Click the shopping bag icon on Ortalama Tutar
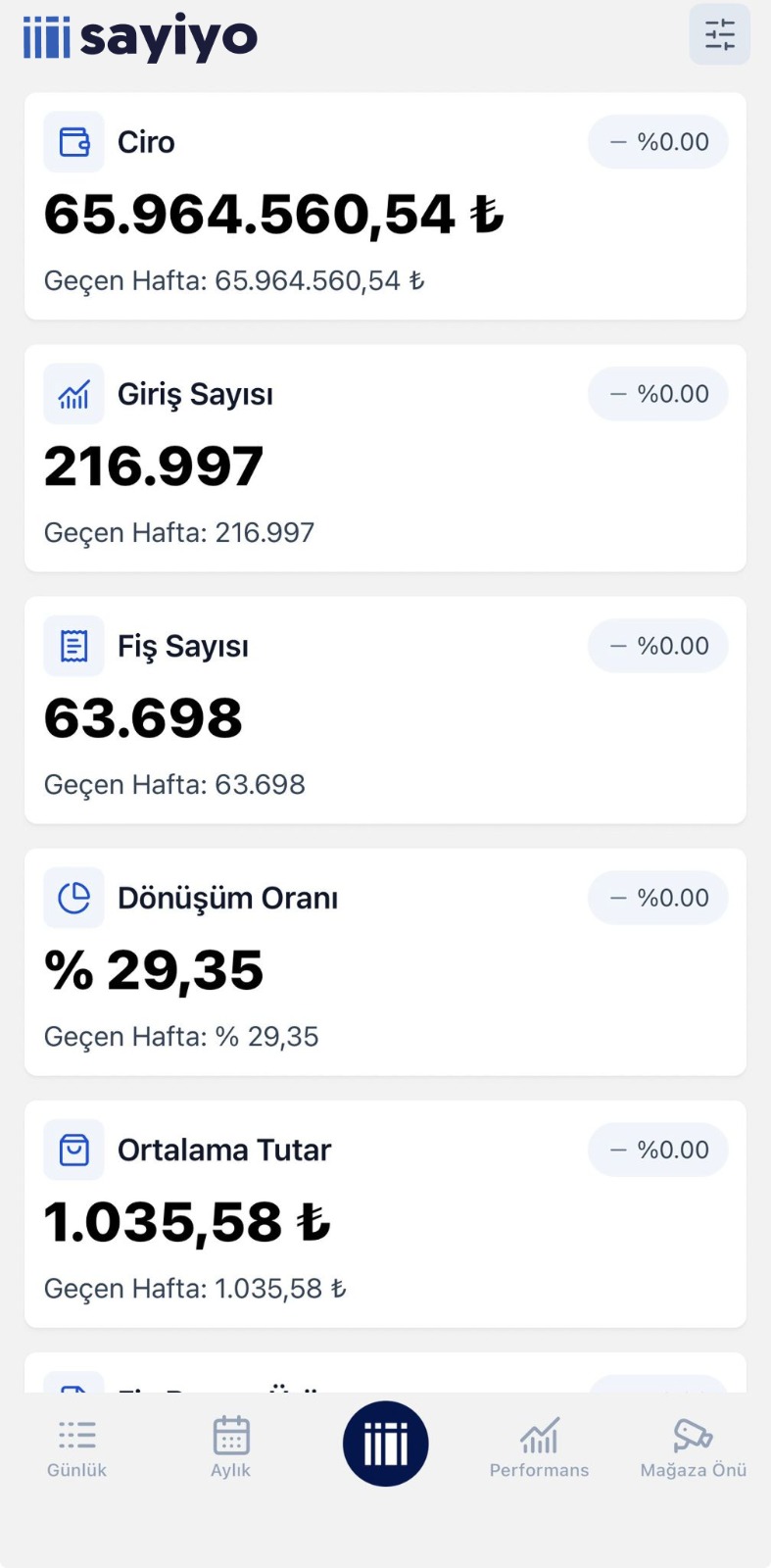The height and width of the screenshot is (1568, 771). click(73, 1149)
